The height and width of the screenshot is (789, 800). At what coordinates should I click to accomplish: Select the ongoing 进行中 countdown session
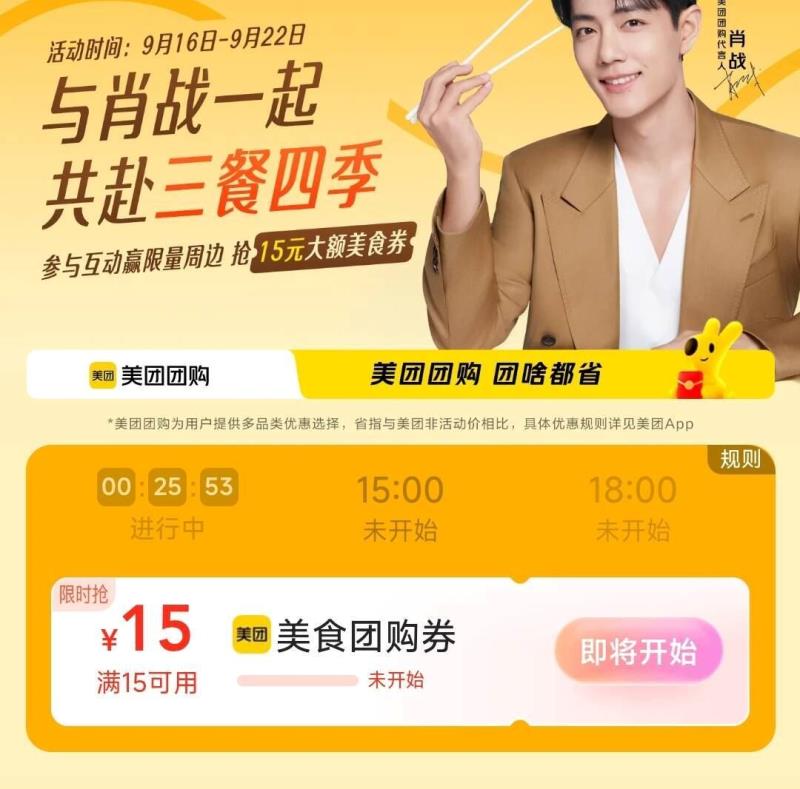tap(167, 505)
